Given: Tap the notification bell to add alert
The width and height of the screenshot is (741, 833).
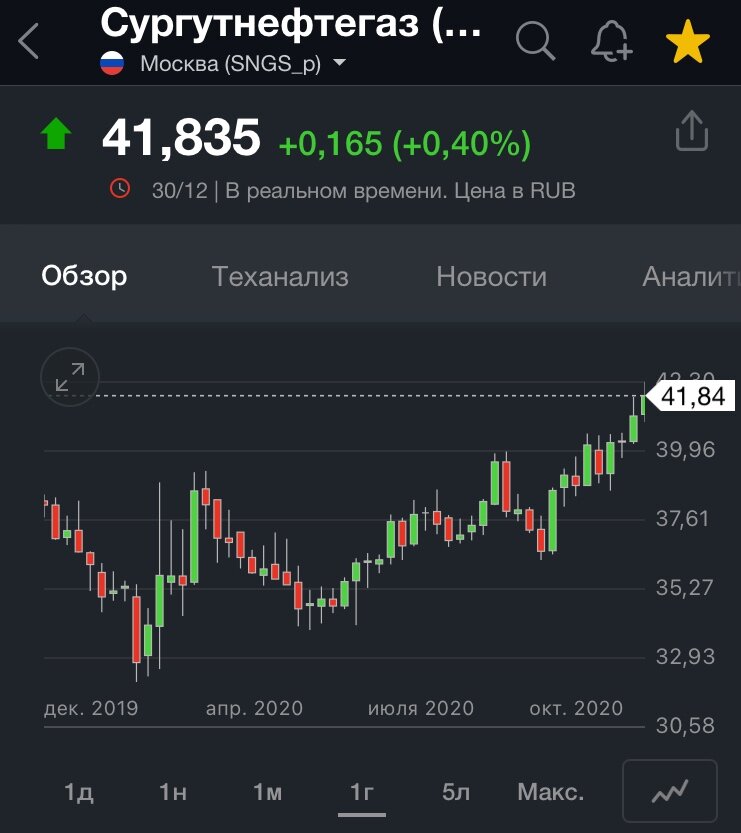Looking at the screenshot, I should pos(613,42).
